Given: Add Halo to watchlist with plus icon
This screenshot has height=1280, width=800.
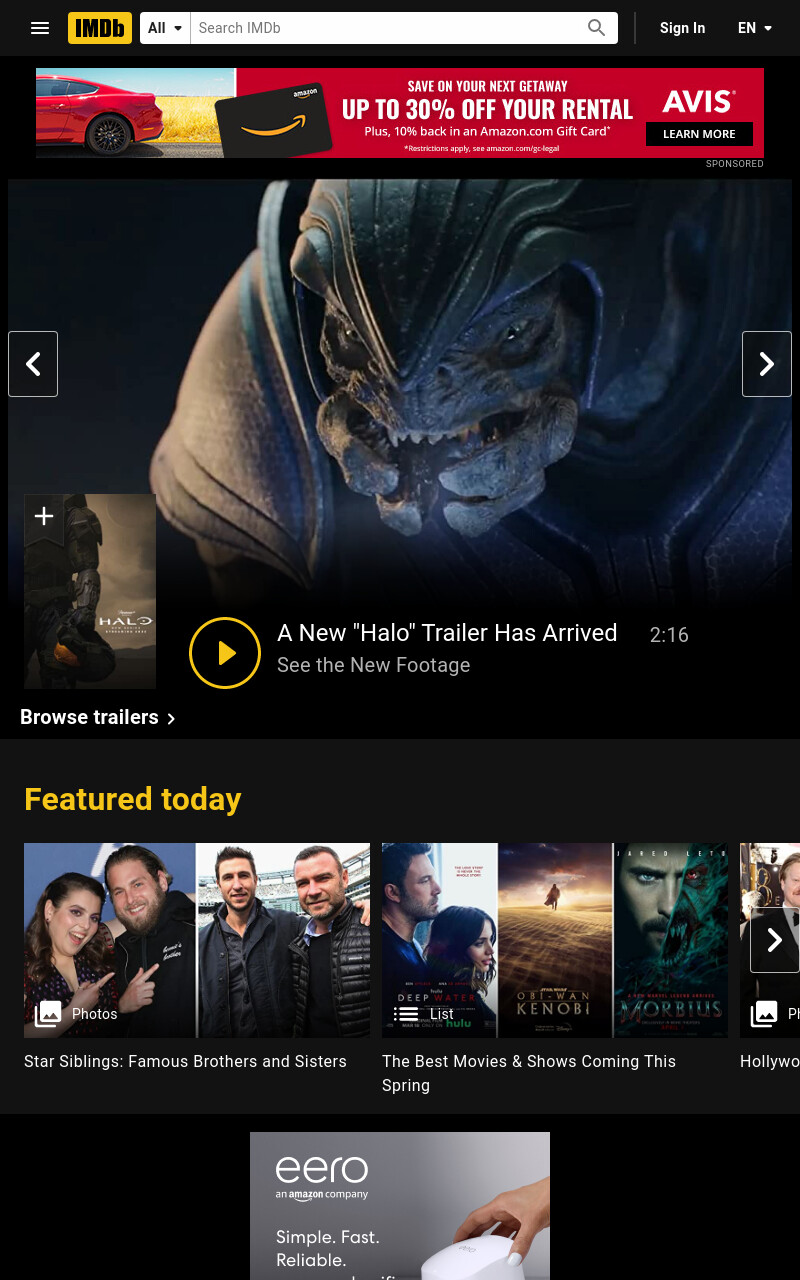Looking at the screenshot, I should pos(44,516).
